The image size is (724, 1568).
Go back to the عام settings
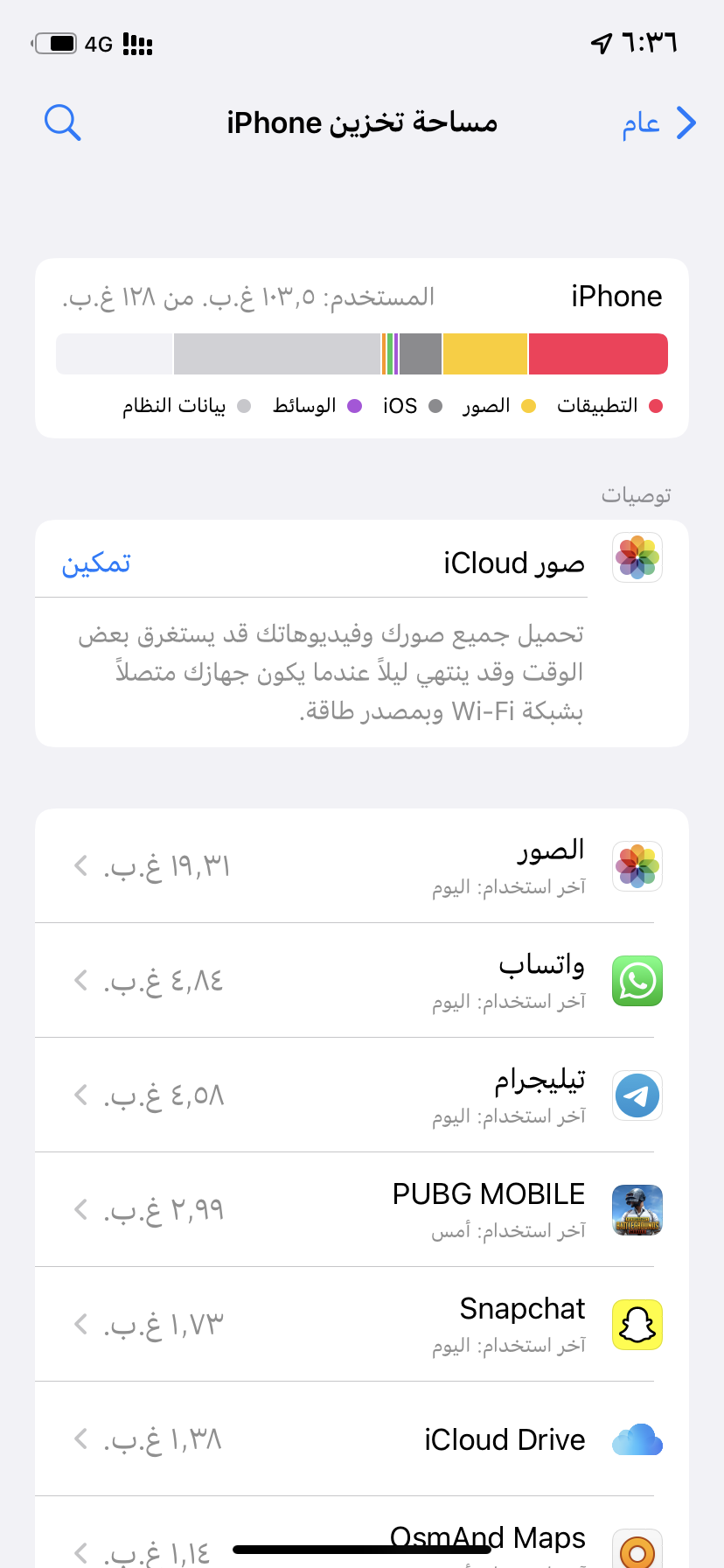click(659, 123)
